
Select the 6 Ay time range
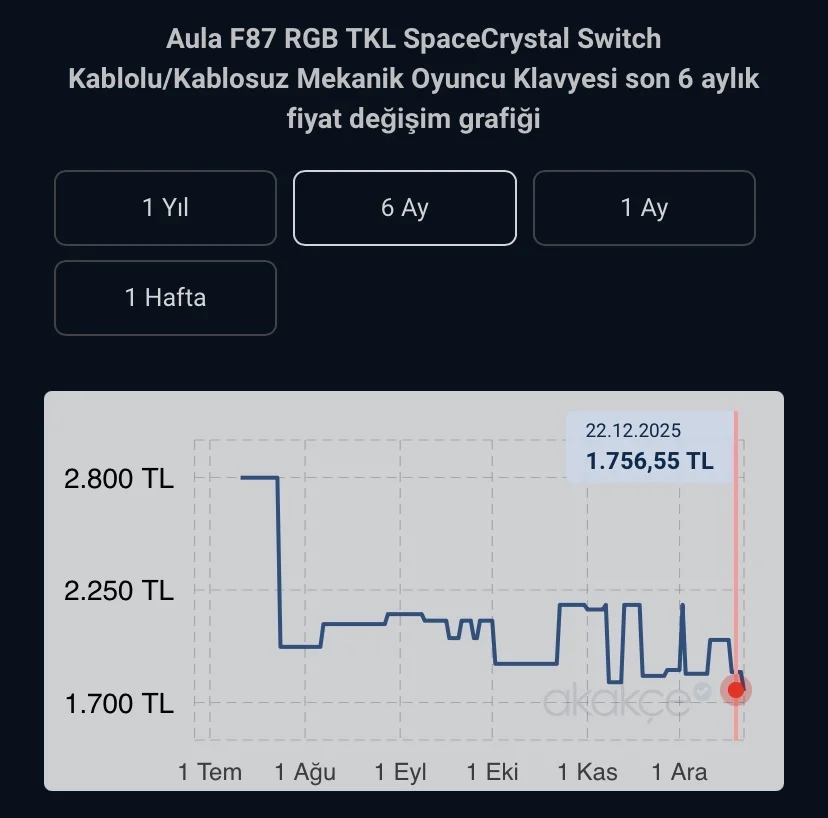(x=404, y=208)
